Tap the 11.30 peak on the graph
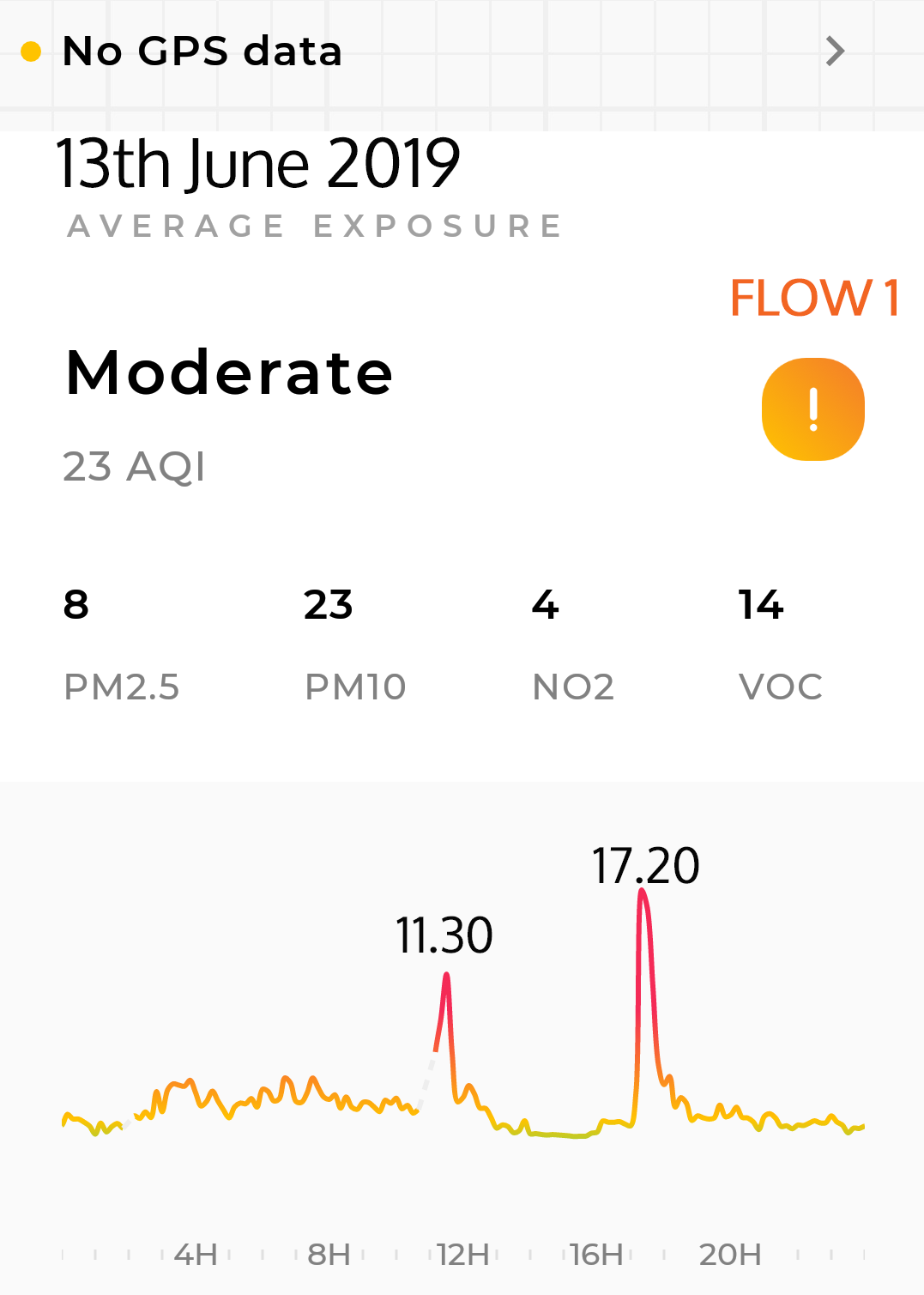This screenshot has width=924, height=1295. point(446,978)
